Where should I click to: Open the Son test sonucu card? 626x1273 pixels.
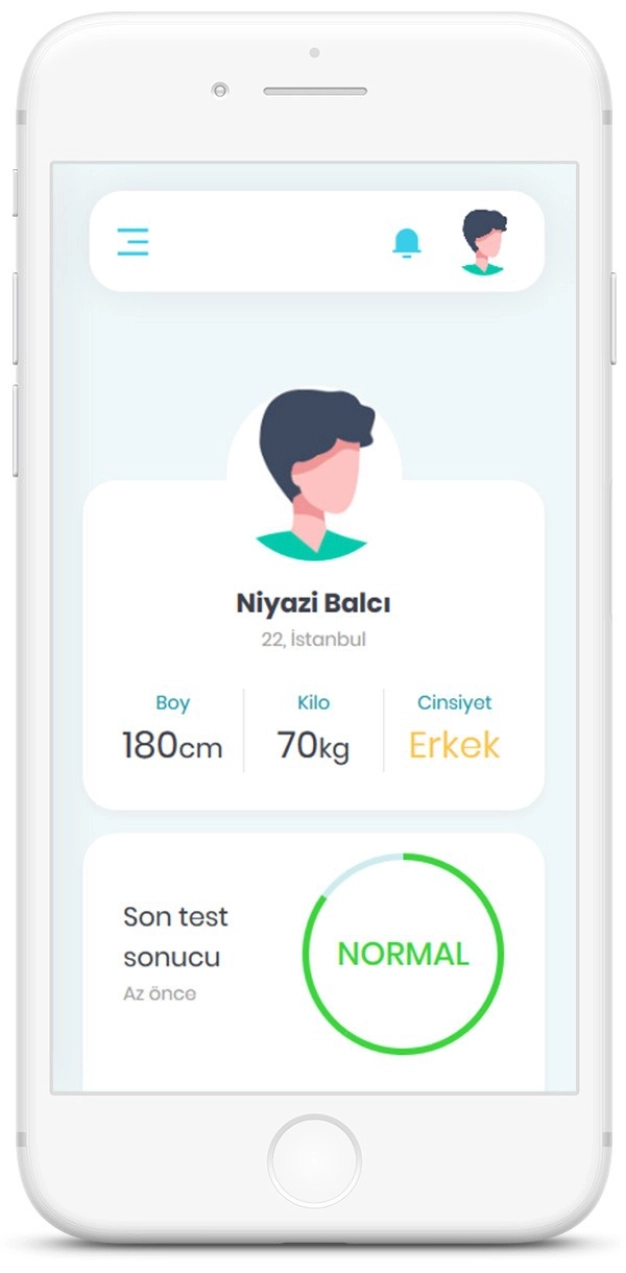click(x=313, y=955)
